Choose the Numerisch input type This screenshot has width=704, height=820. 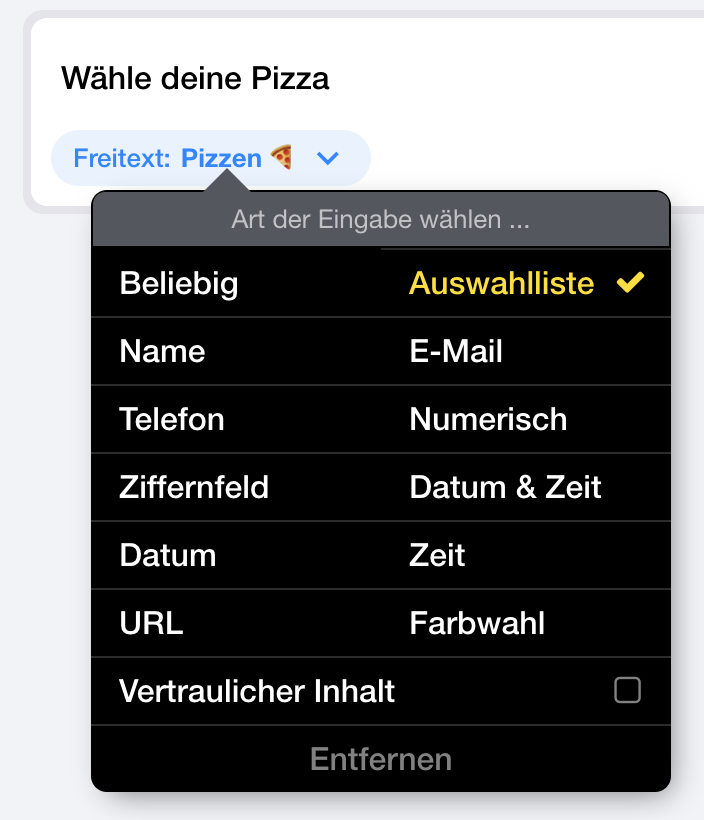pos(488,419)
